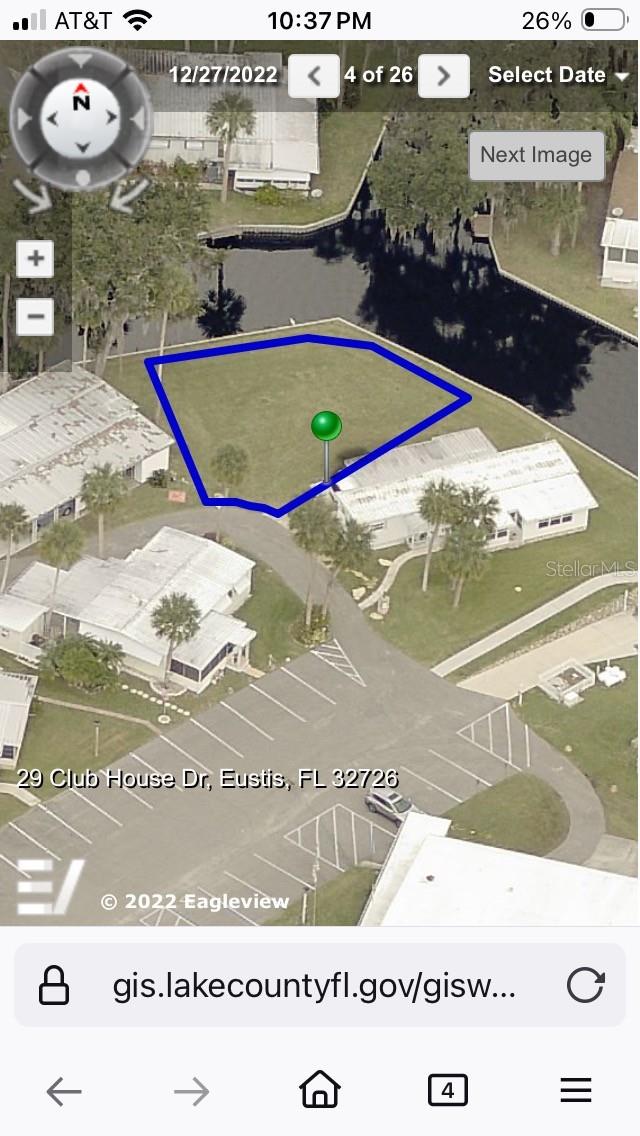Zoom out with the minus button
Viewport: 640px width, 1136px height.
pyautogui.click(x=36, y=317)
